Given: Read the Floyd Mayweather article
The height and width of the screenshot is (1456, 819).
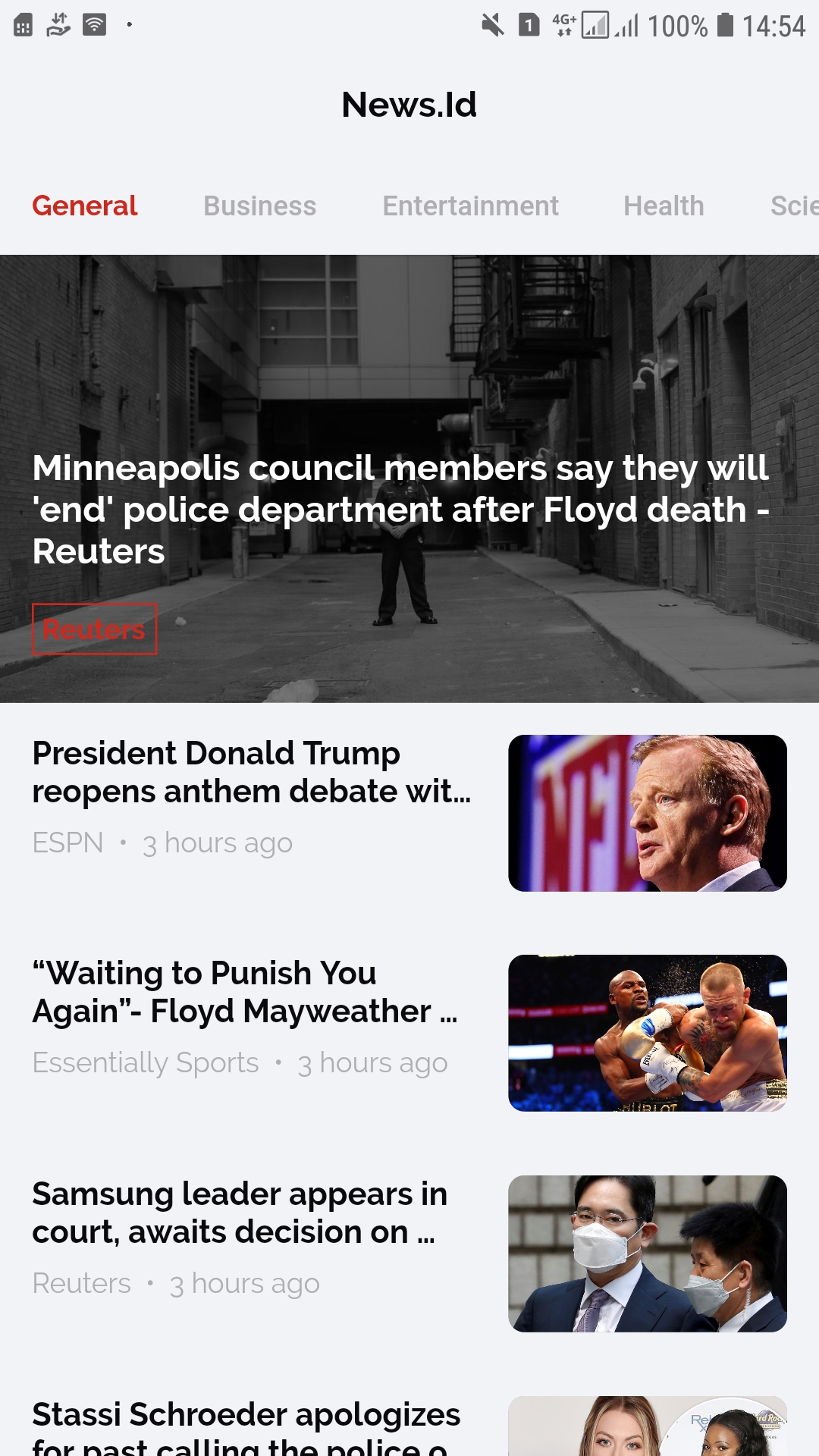Looking at the screenshot, I should (x=244, y=992).
